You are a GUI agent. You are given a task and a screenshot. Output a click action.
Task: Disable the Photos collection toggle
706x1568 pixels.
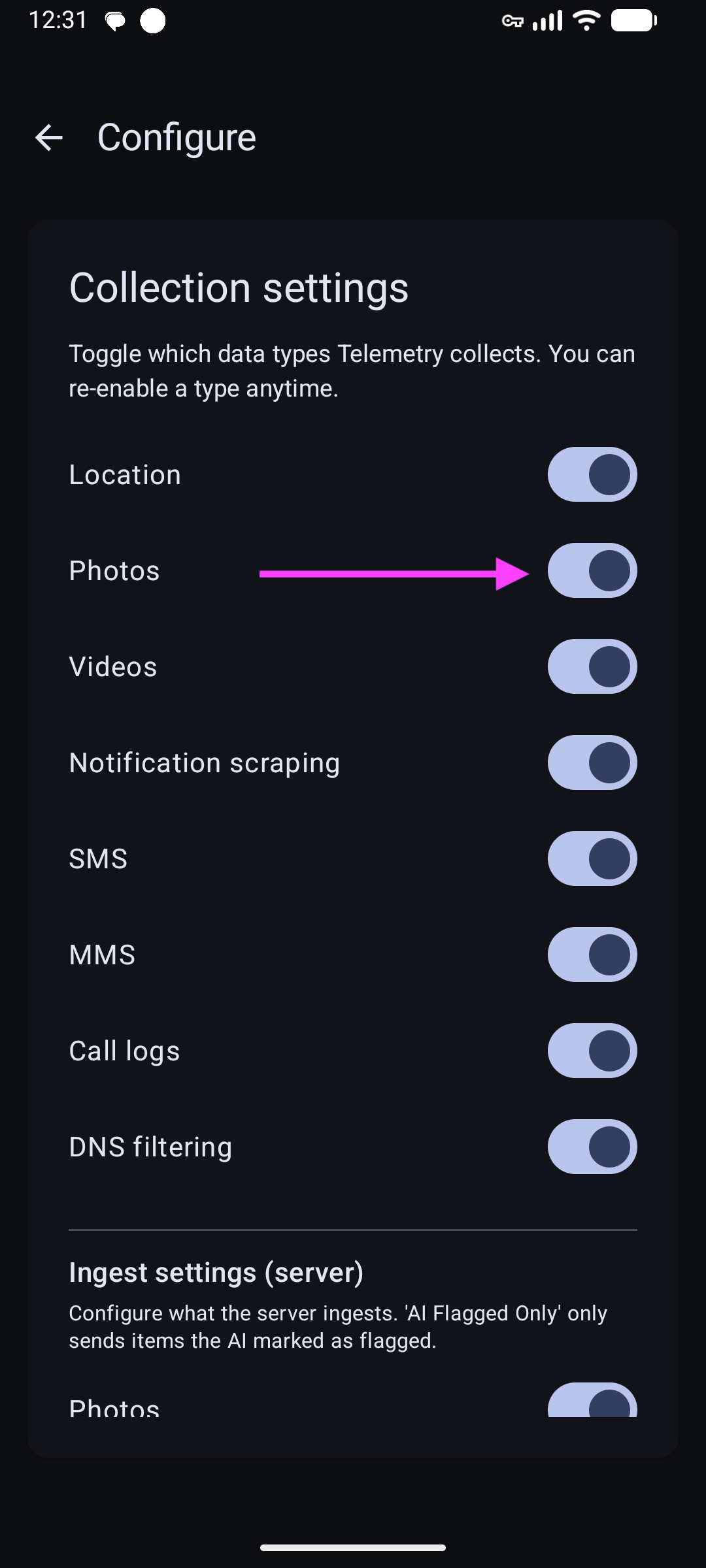tap(591, 570)
